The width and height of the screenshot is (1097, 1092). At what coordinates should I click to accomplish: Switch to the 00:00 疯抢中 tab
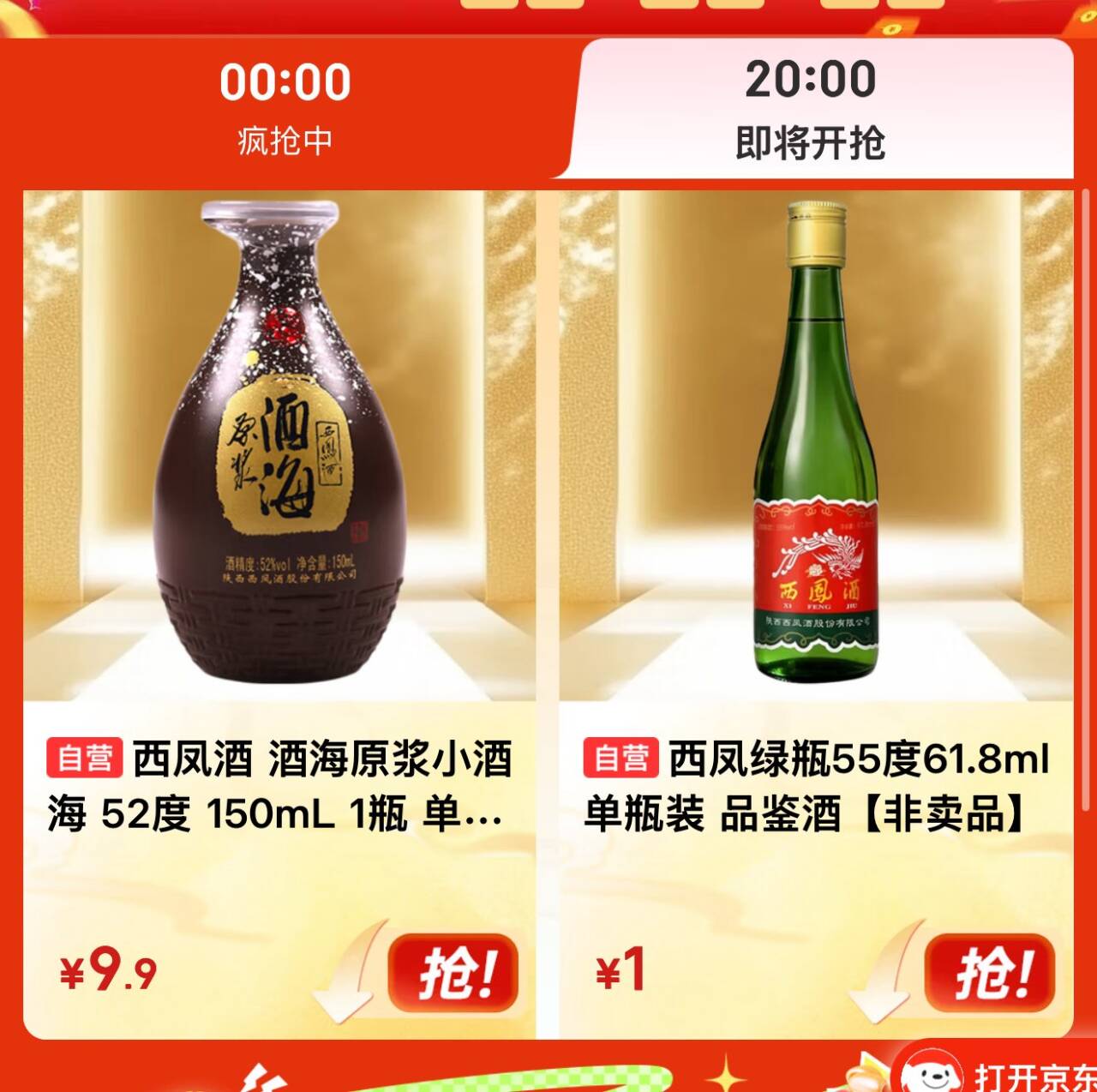click(x=285, y=108)
